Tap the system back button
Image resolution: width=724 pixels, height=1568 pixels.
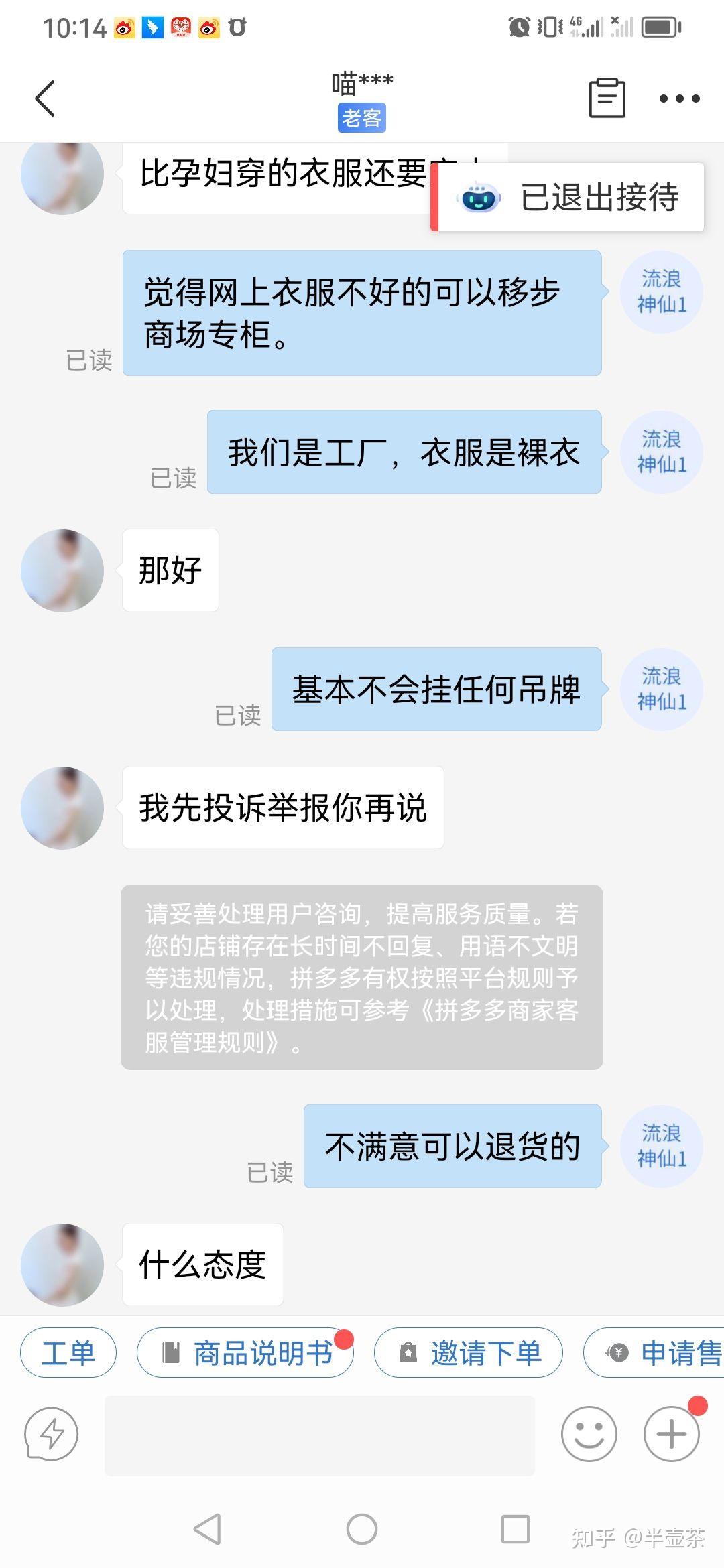point(207,1529)
